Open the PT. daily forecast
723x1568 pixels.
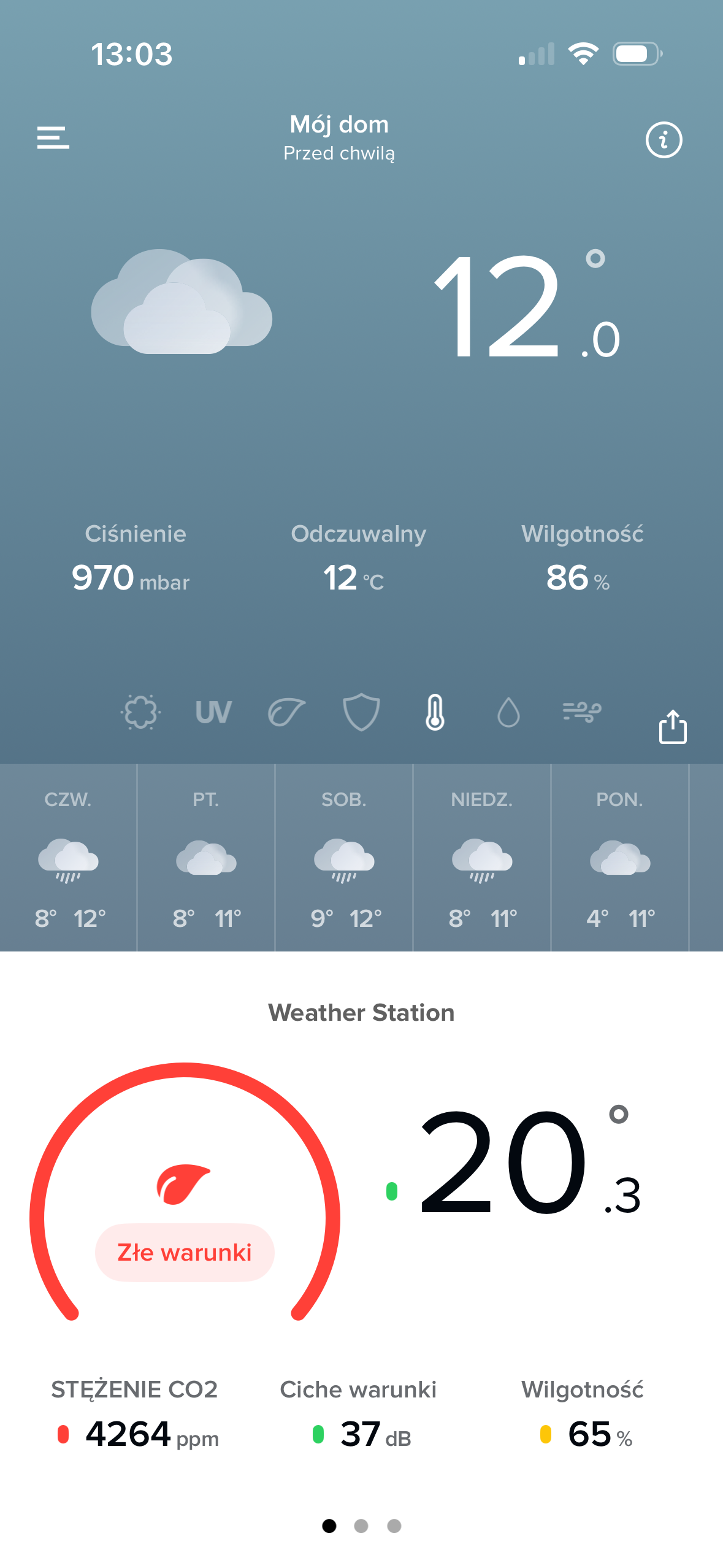point(206,858)
